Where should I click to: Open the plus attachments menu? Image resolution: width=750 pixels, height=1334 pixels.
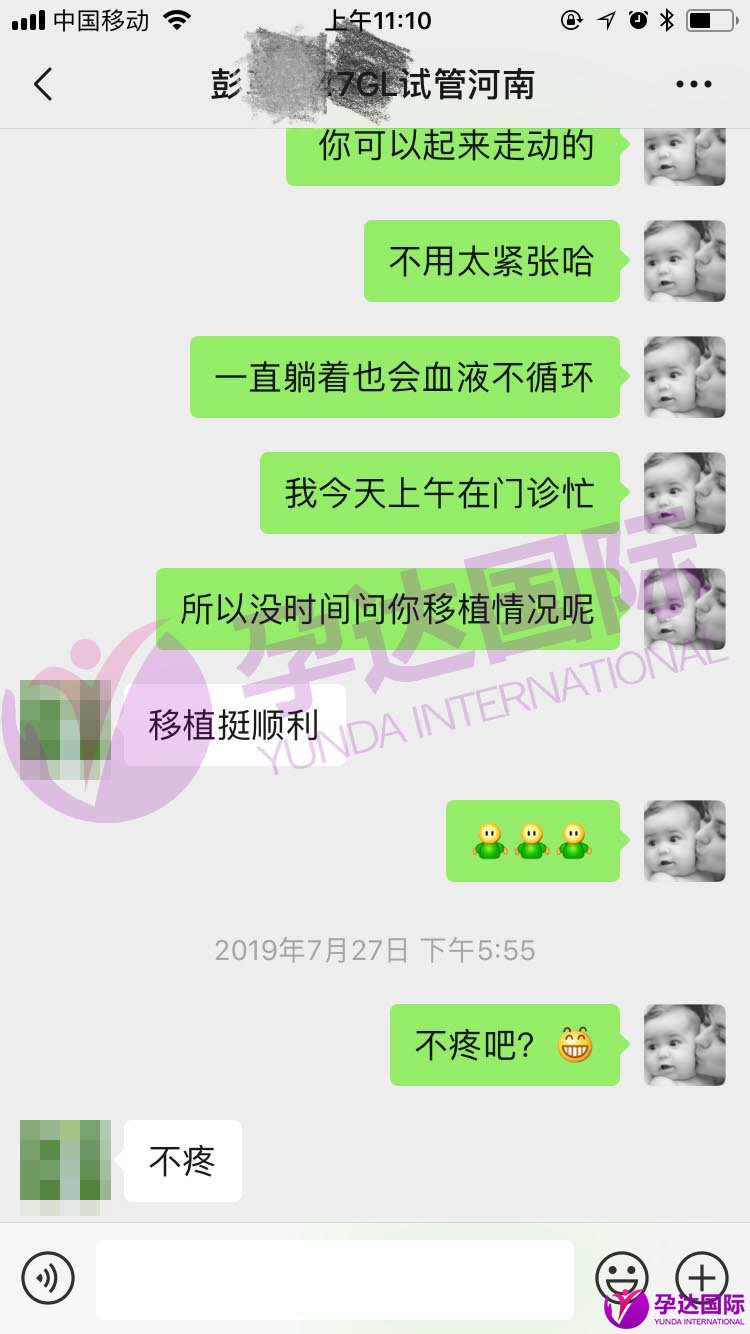(702, 1277)
